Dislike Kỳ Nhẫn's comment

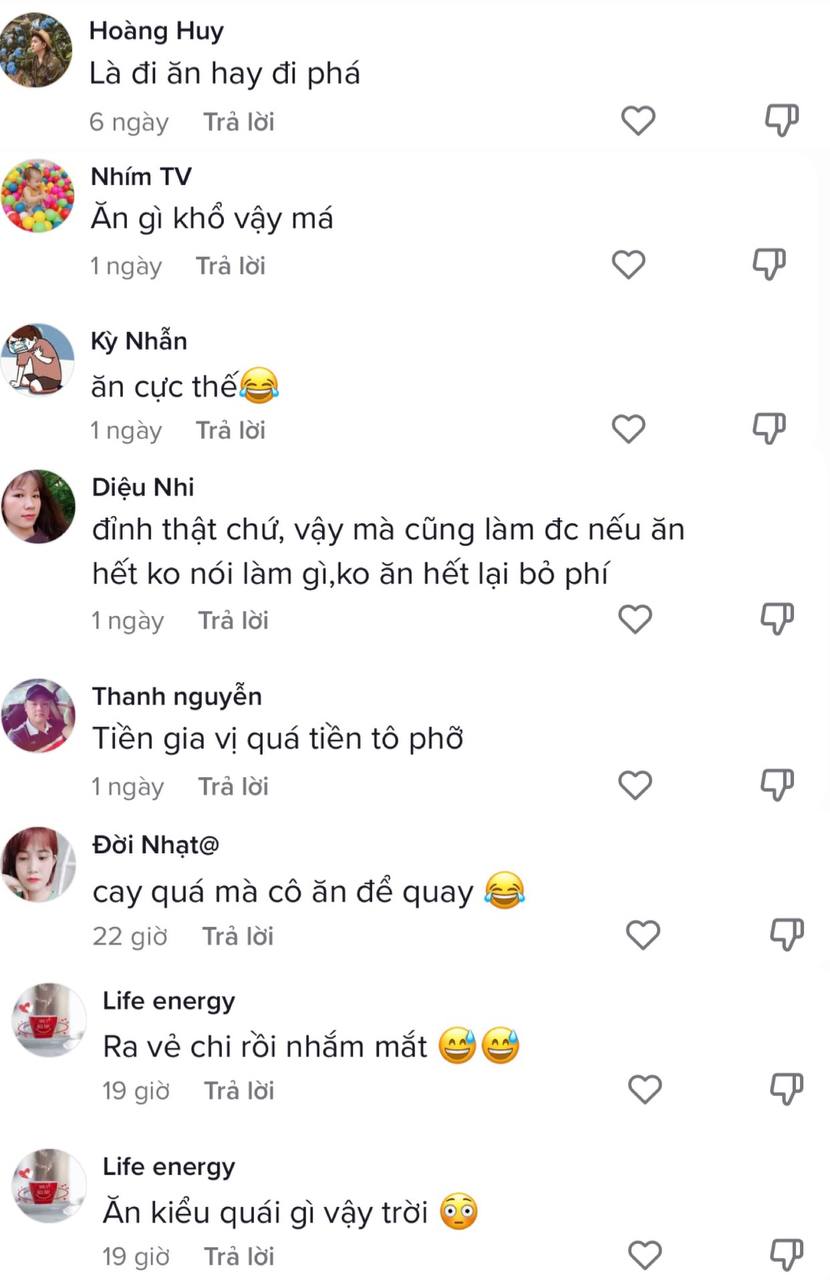(769, 429)
